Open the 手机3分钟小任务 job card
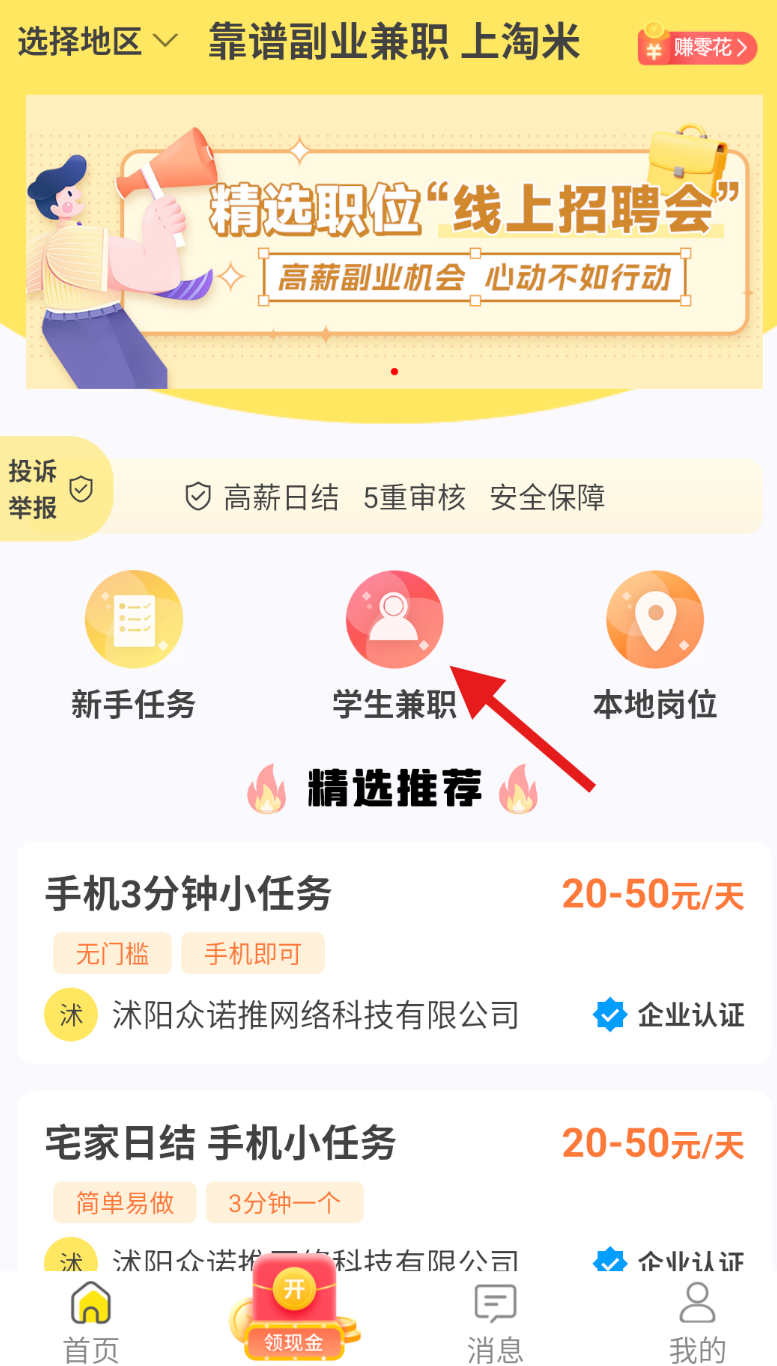The width and height of the screenshot is (777, 1366). point(394,952)
